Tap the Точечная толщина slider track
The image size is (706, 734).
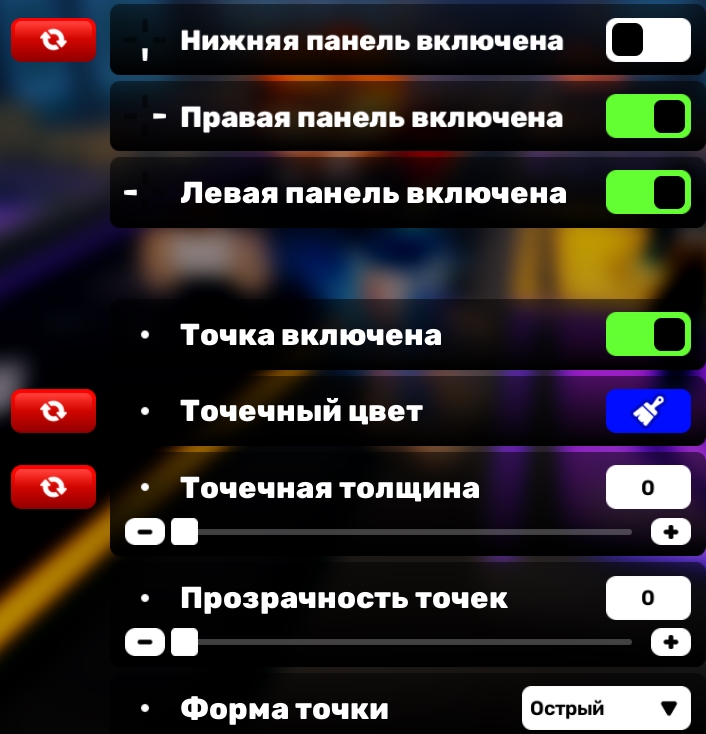(x=410, y=532)
